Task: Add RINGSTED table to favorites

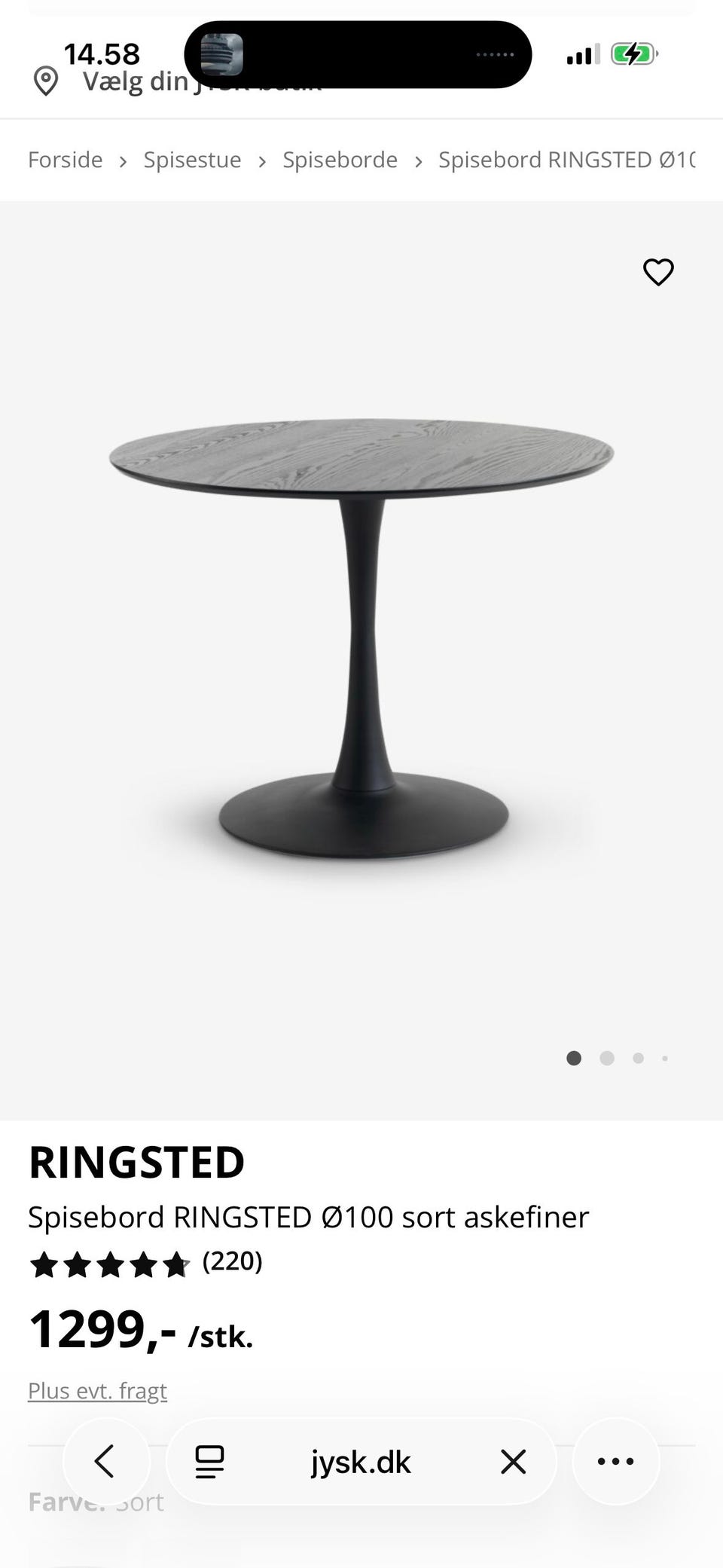Action: click(657, 272)
